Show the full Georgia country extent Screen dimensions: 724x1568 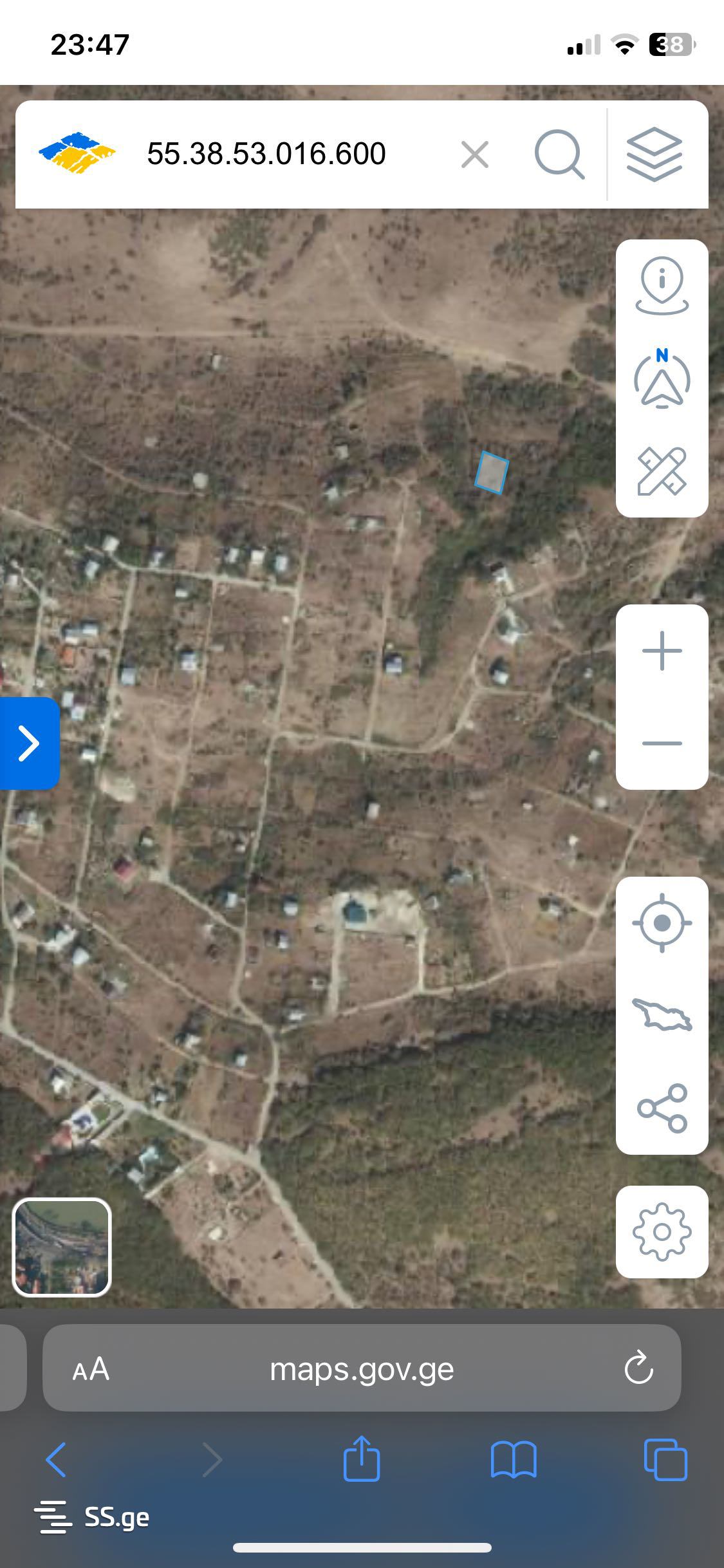pyautogui.click(x=662, y=1016)
